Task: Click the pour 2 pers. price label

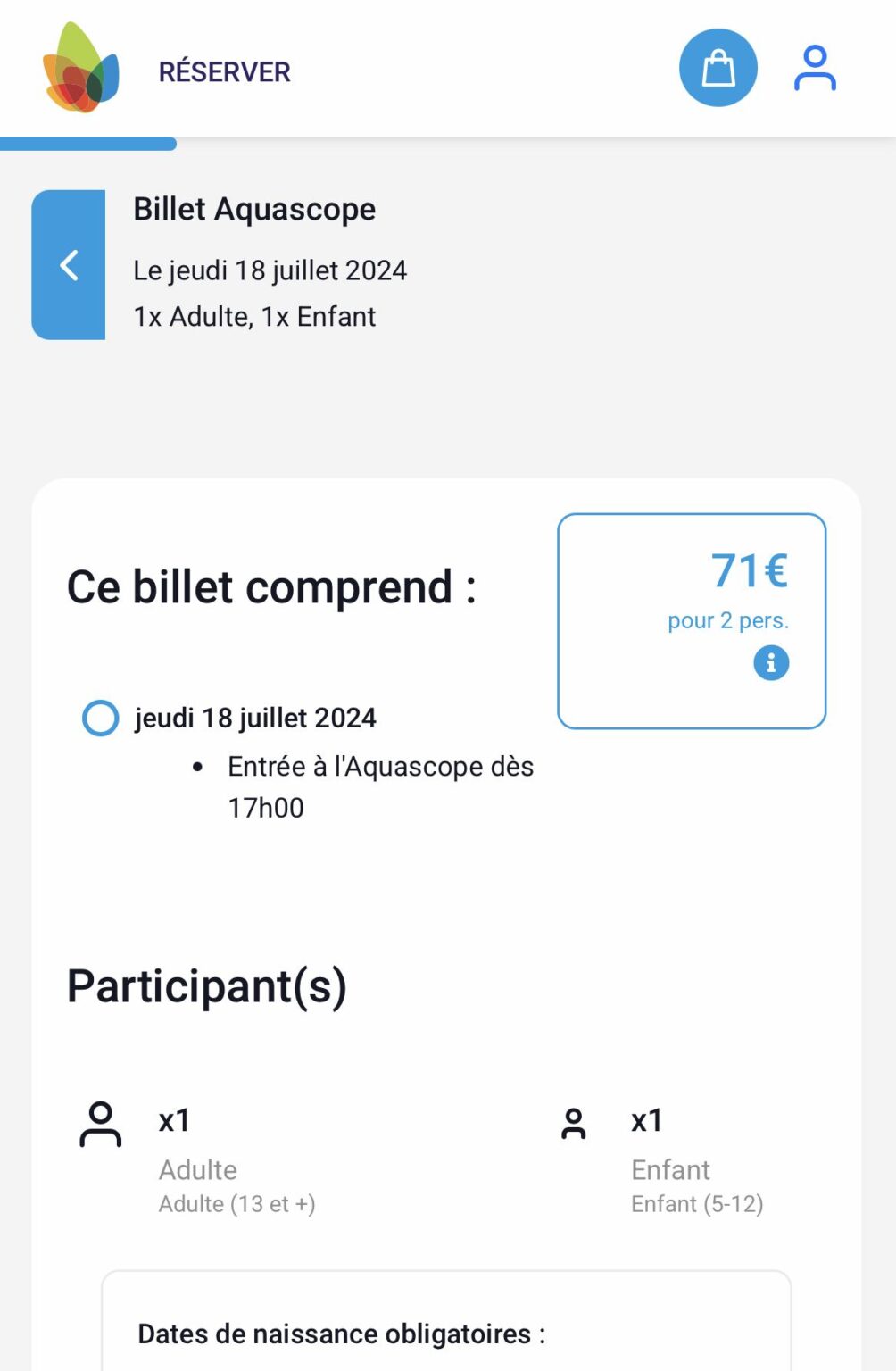Action: click(728, 620)
